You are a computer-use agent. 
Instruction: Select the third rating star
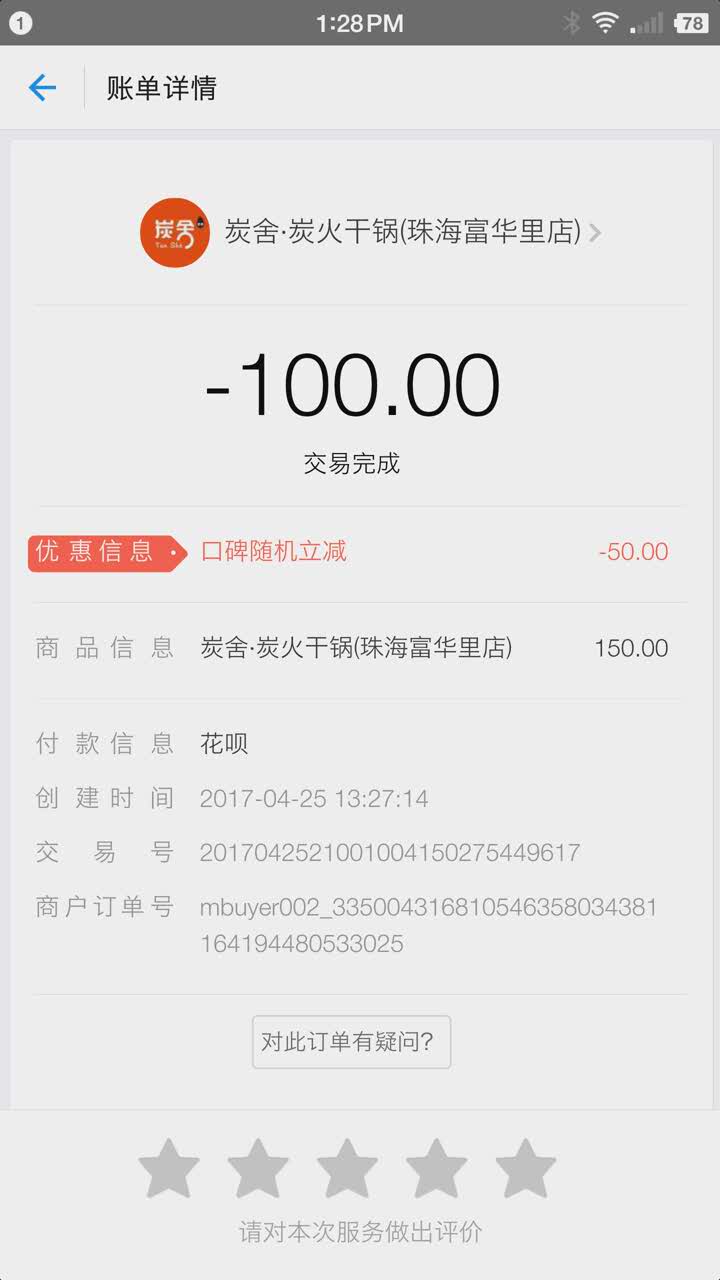pos(347,1168)
